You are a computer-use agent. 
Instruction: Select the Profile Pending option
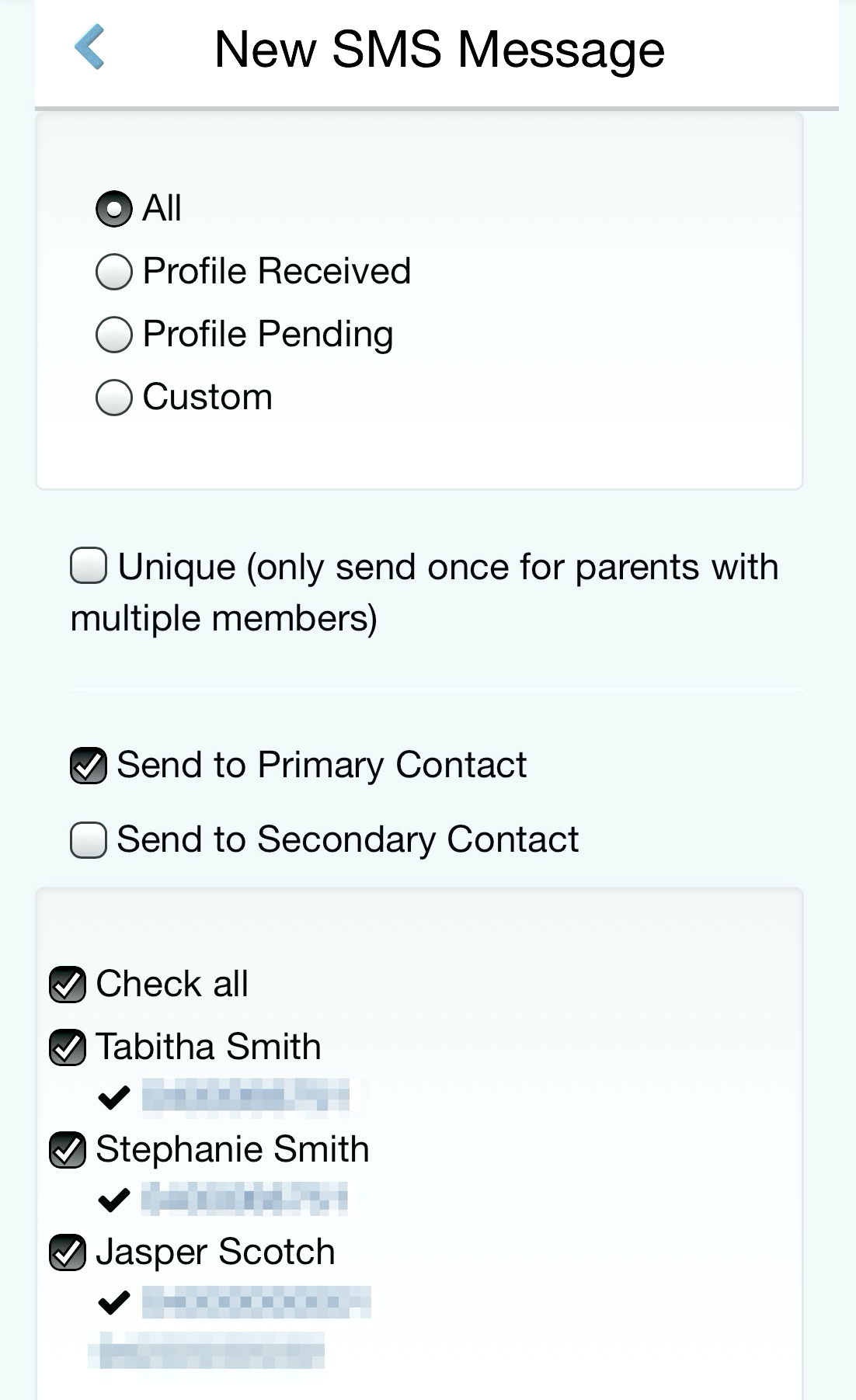(114, 335)
